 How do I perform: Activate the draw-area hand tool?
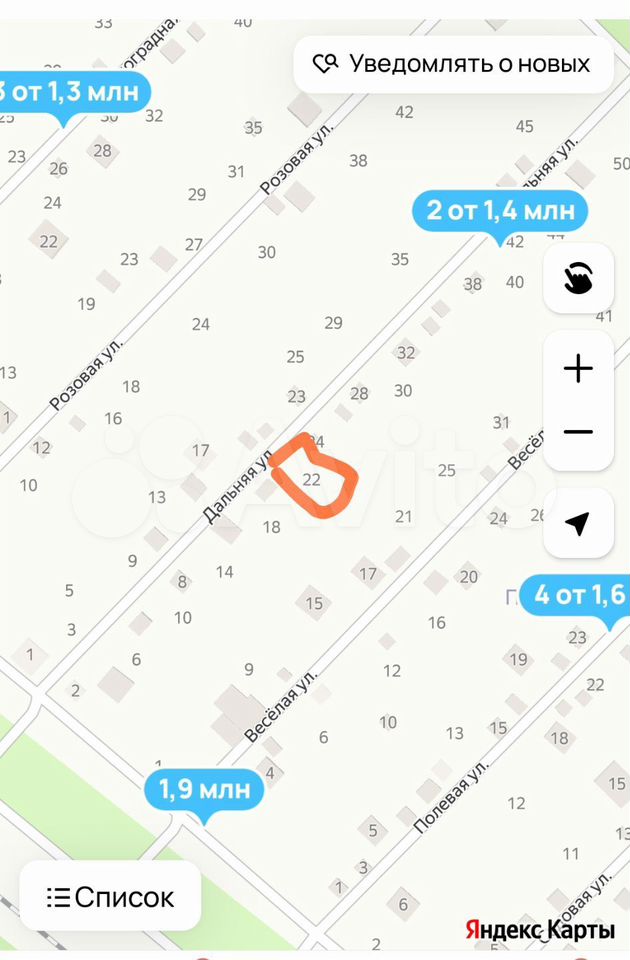click(578, 278)
